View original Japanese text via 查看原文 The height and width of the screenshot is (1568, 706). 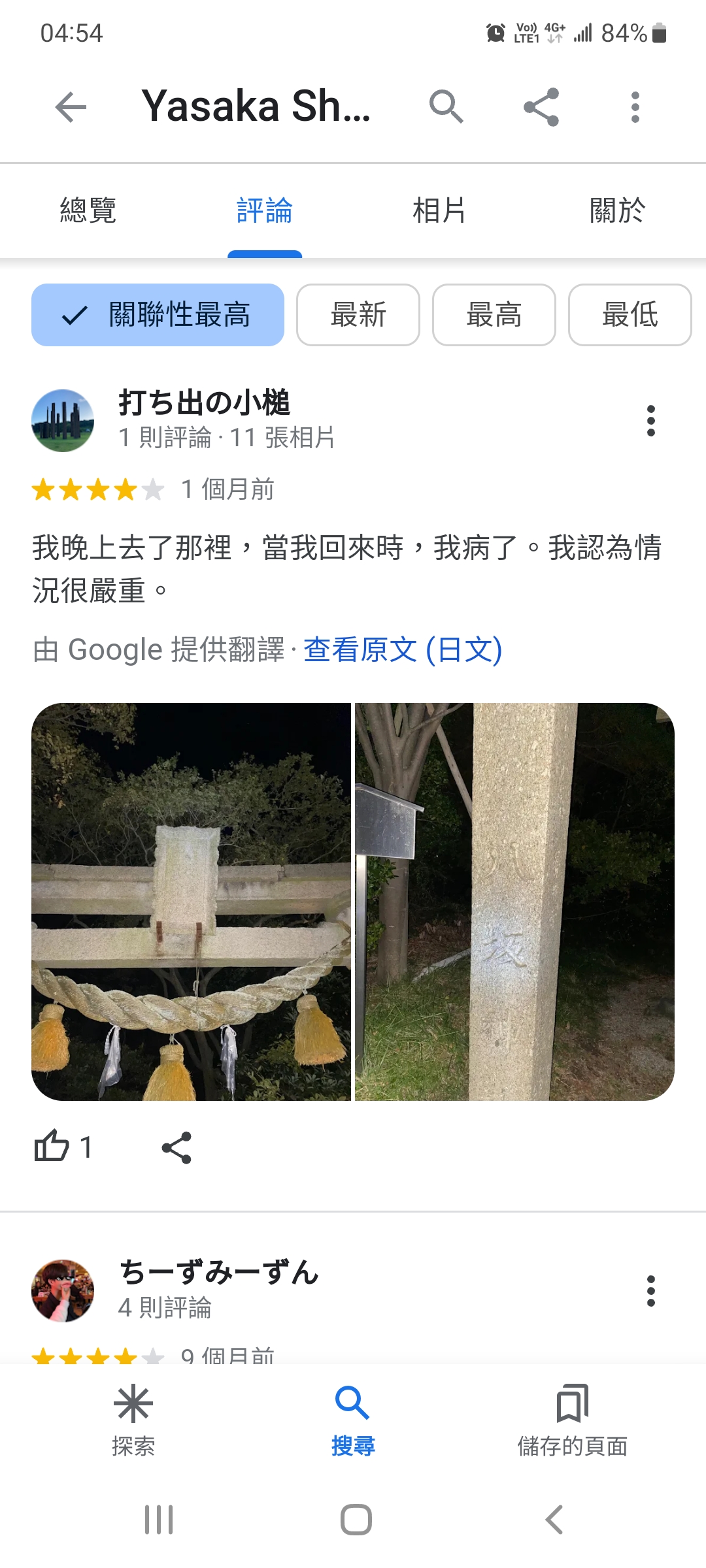point(403,649)
